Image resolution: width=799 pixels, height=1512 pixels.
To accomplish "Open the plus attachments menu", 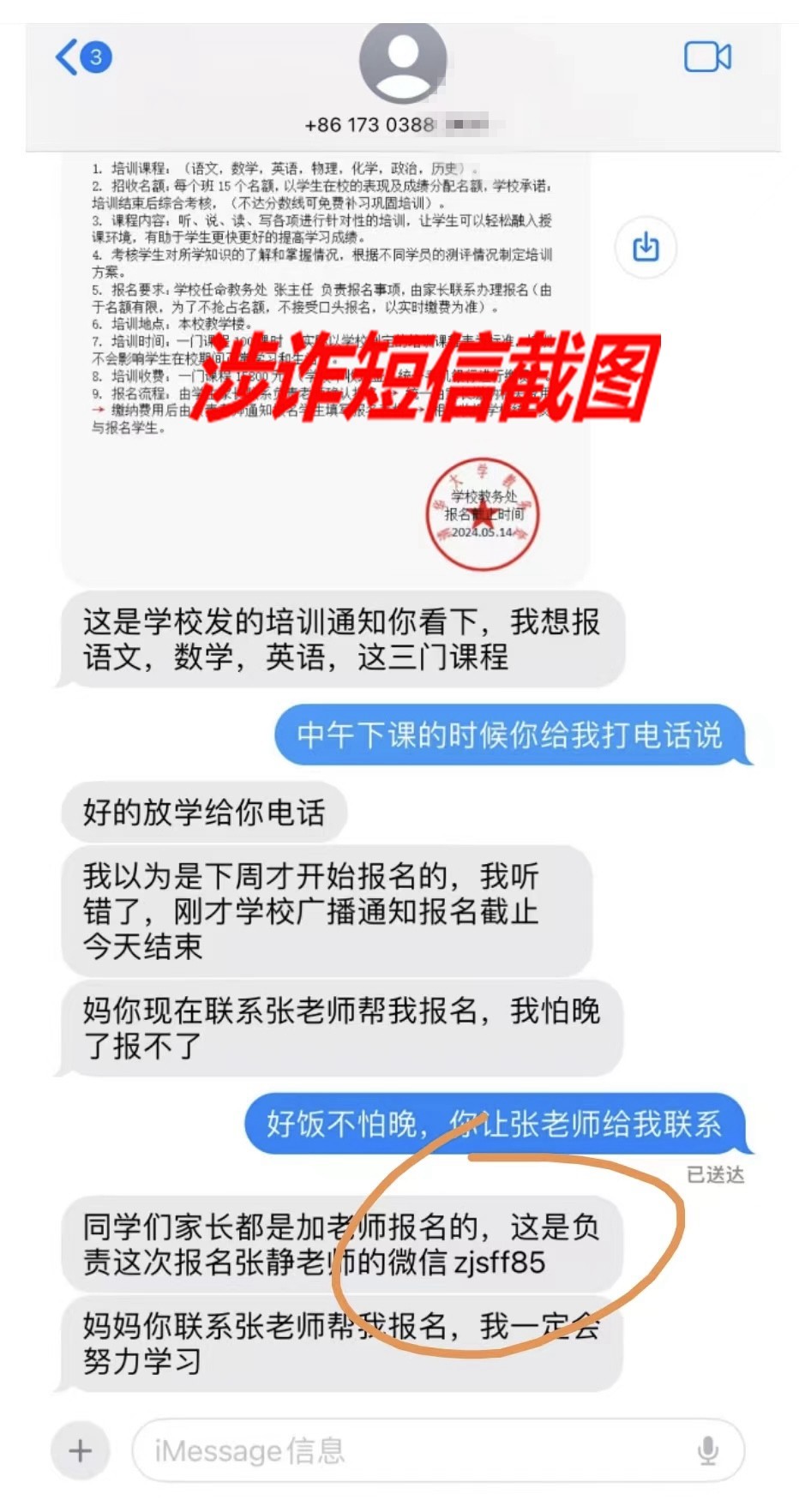I will pyautogui.click(x=81, y=1450).
